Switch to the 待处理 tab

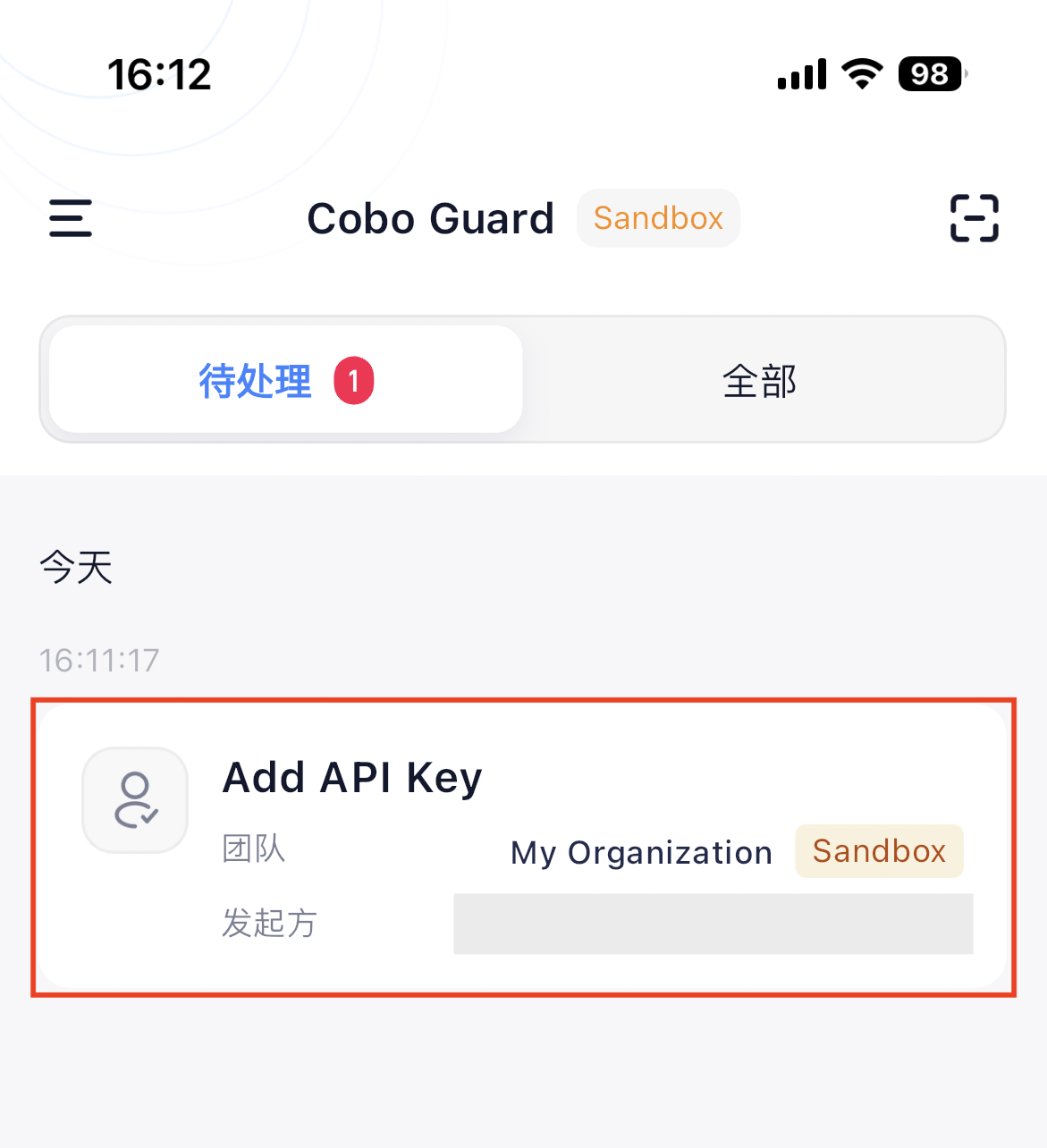285,380
